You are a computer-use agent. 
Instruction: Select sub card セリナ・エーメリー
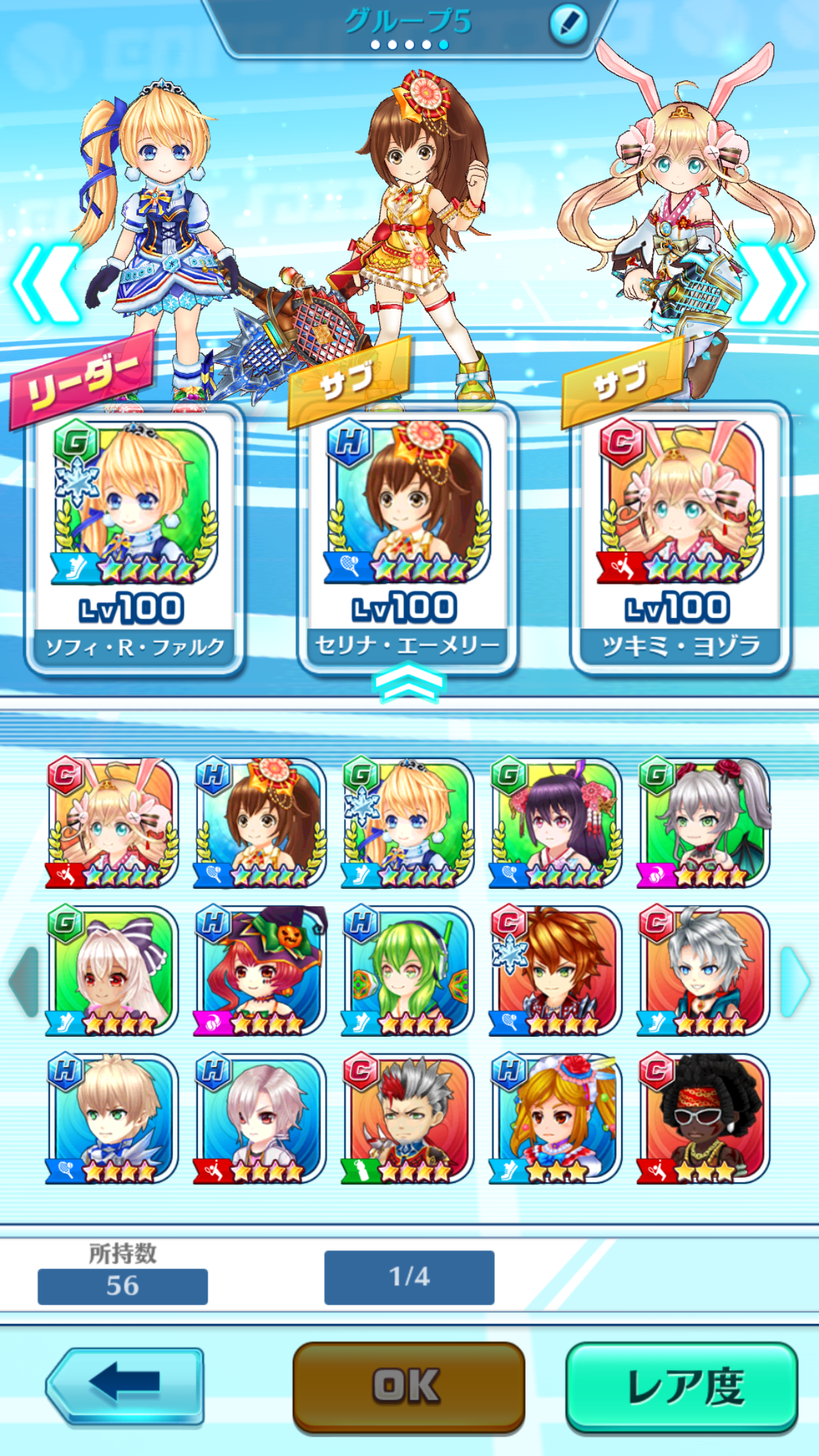point(408,539)
